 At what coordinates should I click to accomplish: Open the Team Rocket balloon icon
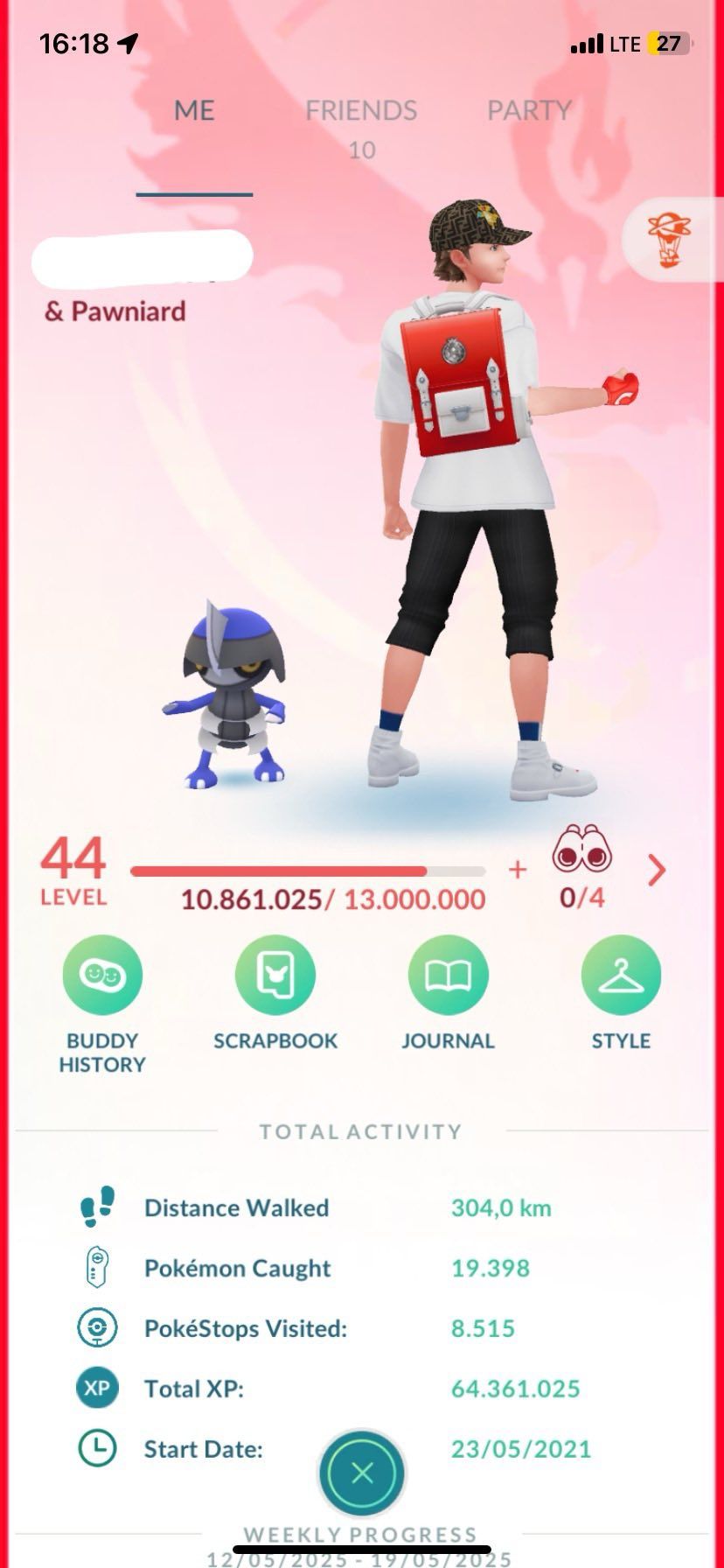[669, 240]
